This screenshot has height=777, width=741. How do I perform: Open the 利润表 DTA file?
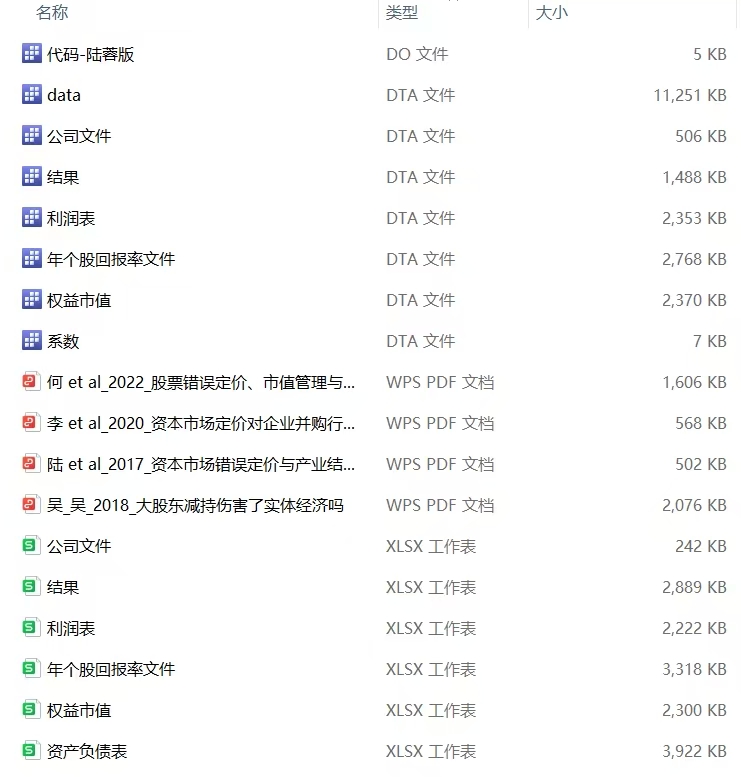tap(71, 218)
